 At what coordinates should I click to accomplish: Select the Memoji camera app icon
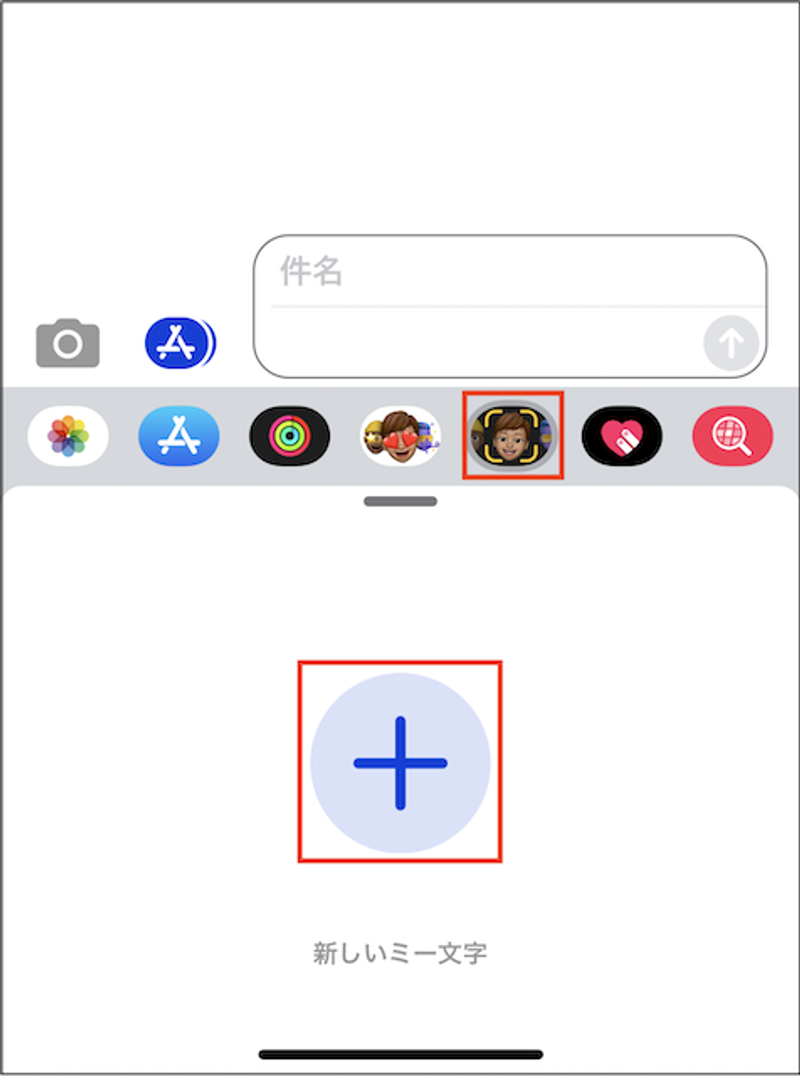[514, 437]
